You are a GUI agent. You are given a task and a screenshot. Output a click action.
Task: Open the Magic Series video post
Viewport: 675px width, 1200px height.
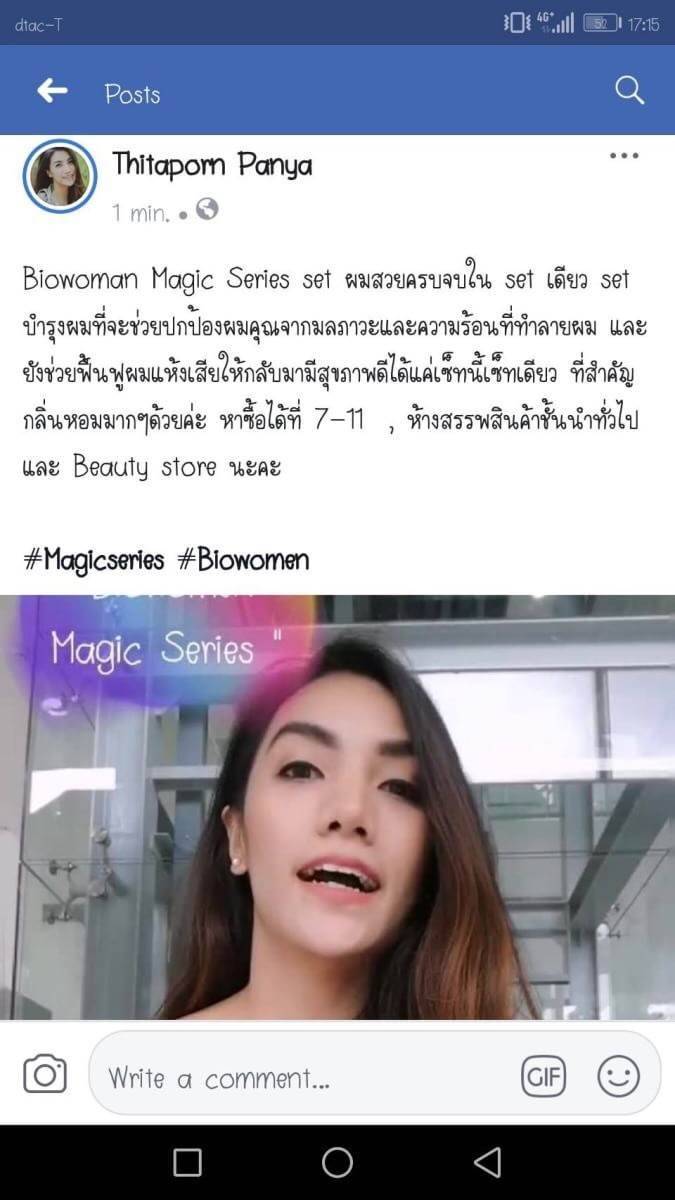[337, 807]
